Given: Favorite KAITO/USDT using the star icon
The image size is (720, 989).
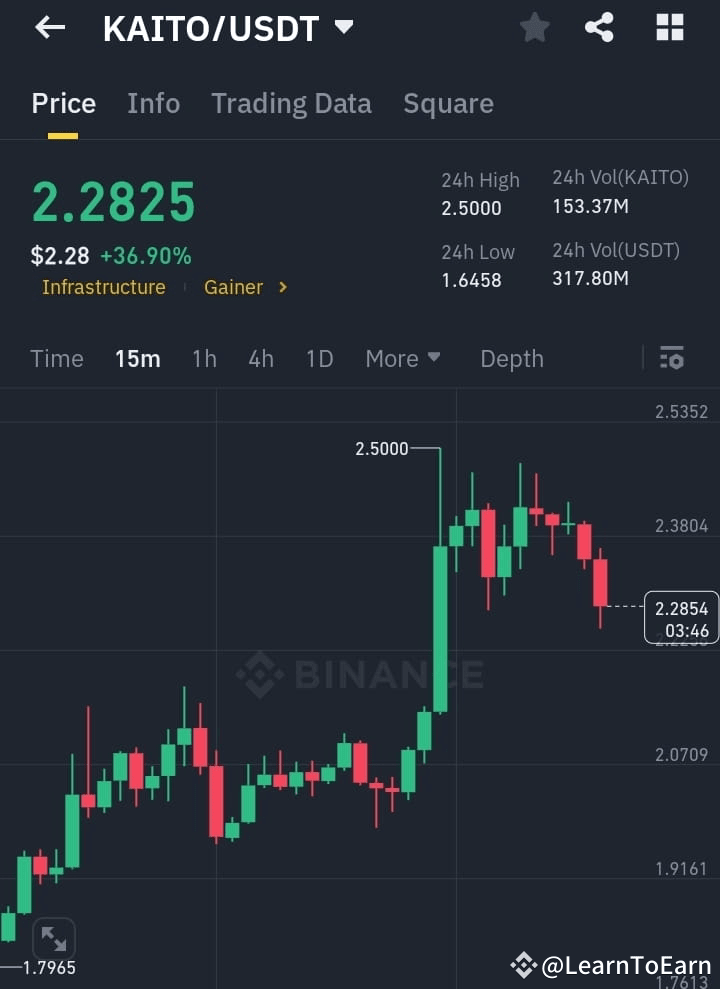Looking at the screenshot, I should pos(534,27).
